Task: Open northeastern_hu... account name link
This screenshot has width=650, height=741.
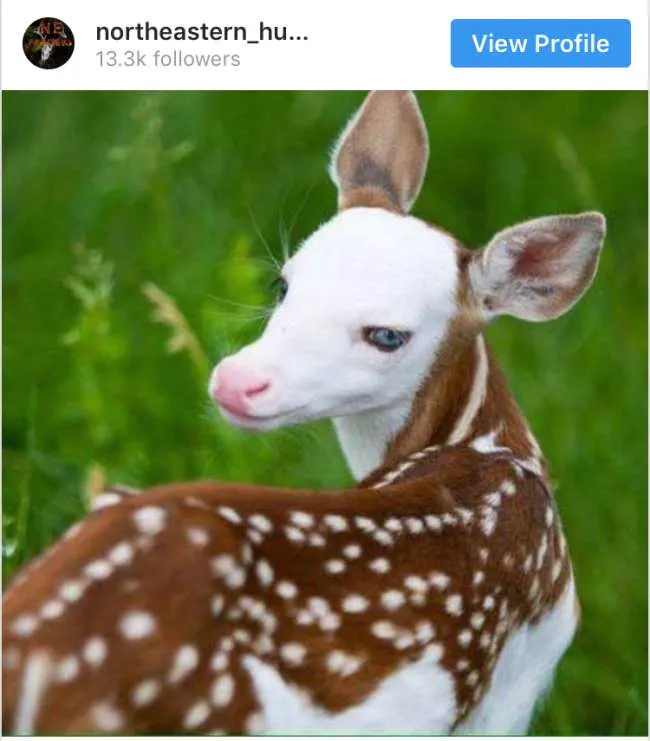Action: (x=201, y=31)
